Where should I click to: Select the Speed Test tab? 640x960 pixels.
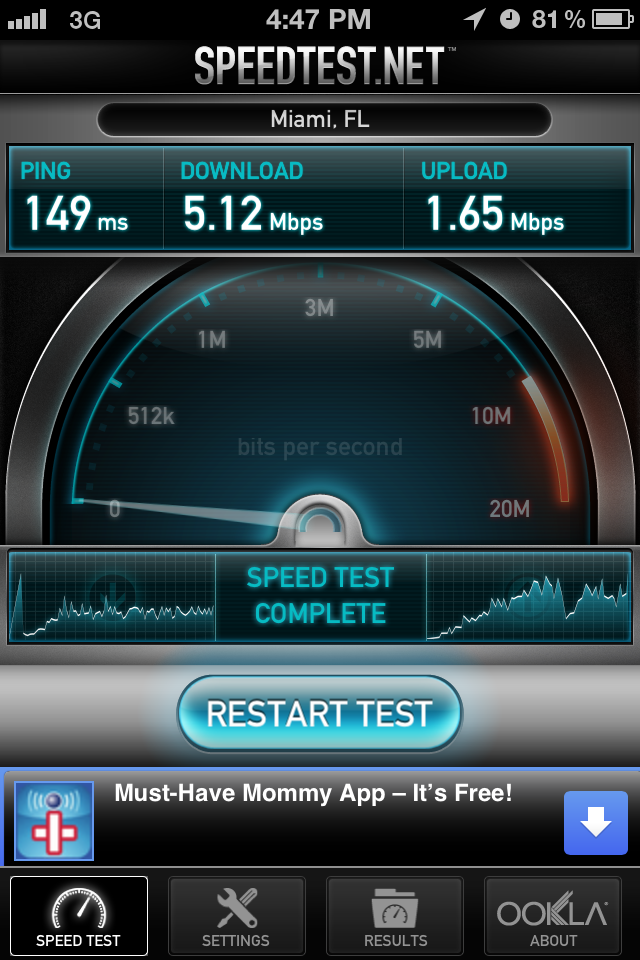point(79,915)
